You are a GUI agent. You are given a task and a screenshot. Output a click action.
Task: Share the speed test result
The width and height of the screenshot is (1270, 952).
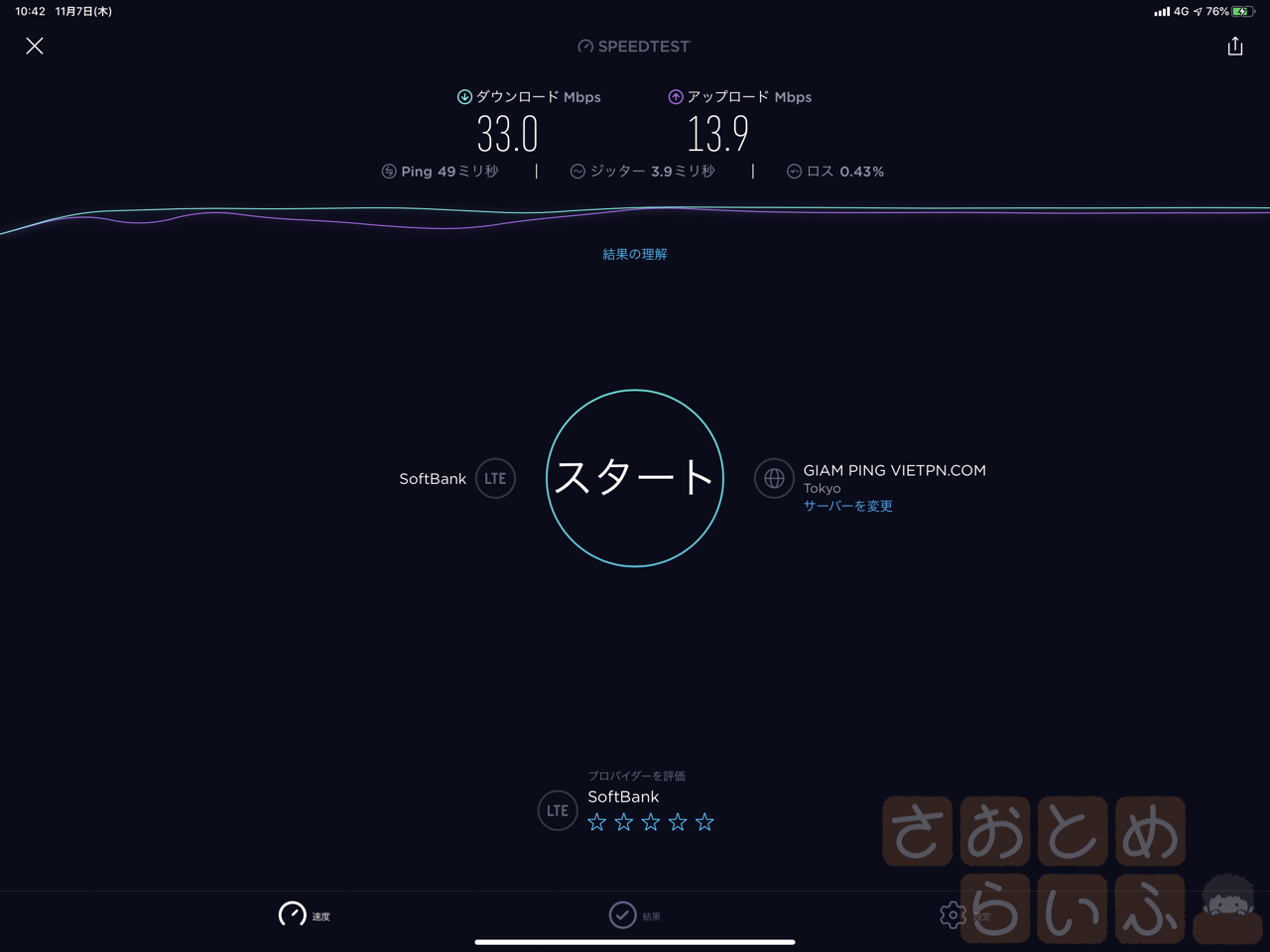point(1234,46)
